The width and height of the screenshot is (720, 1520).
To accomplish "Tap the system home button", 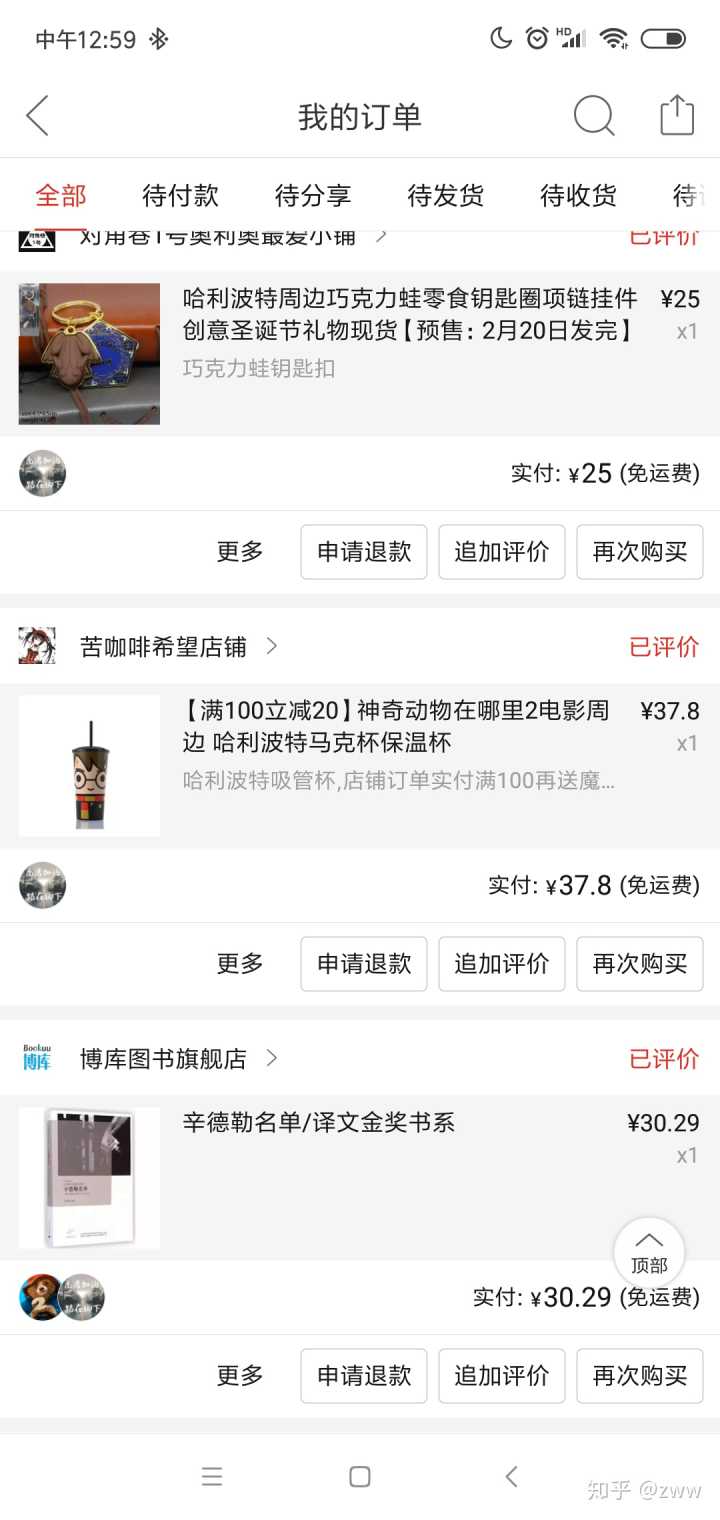I will point(360,1477).
